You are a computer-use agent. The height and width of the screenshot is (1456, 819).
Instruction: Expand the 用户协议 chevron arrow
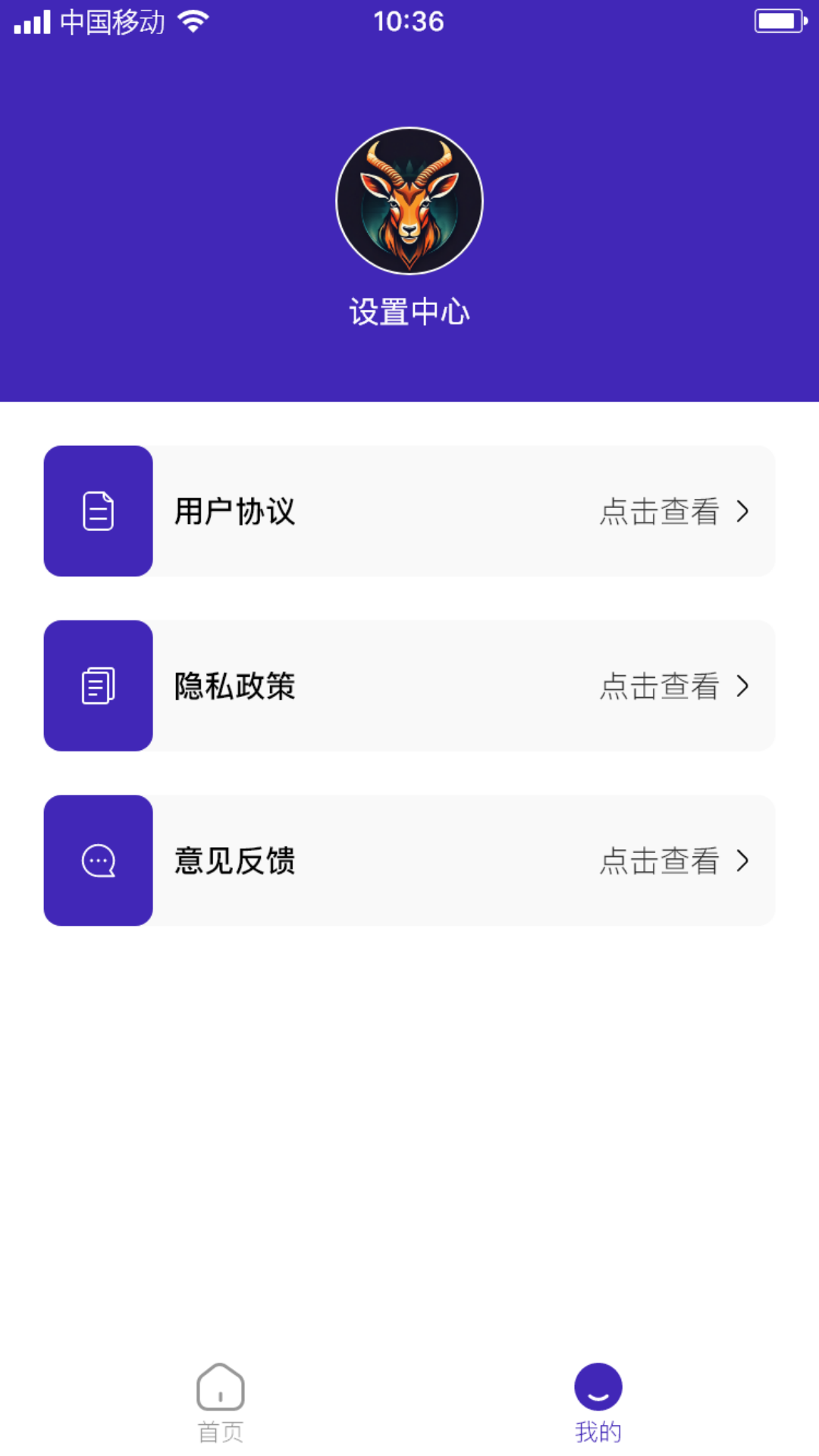(x=742, y=512)
